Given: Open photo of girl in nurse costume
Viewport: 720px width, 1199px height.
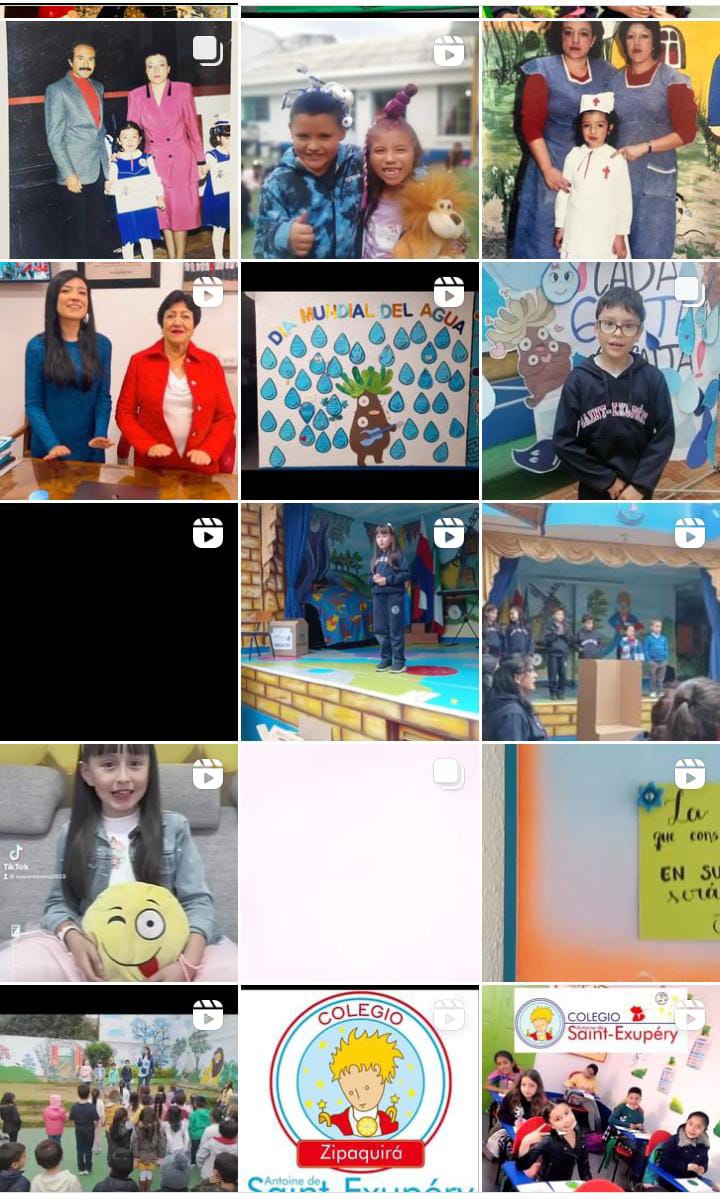Looking at the screenshot, I should [601, 139].
